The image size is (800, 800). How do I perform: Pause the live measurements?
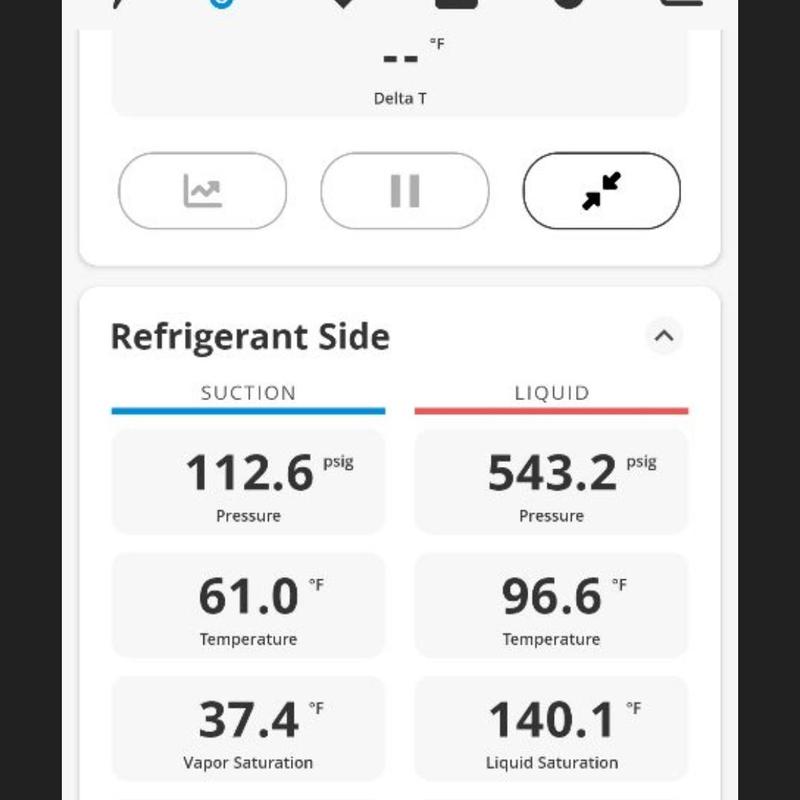404,191
